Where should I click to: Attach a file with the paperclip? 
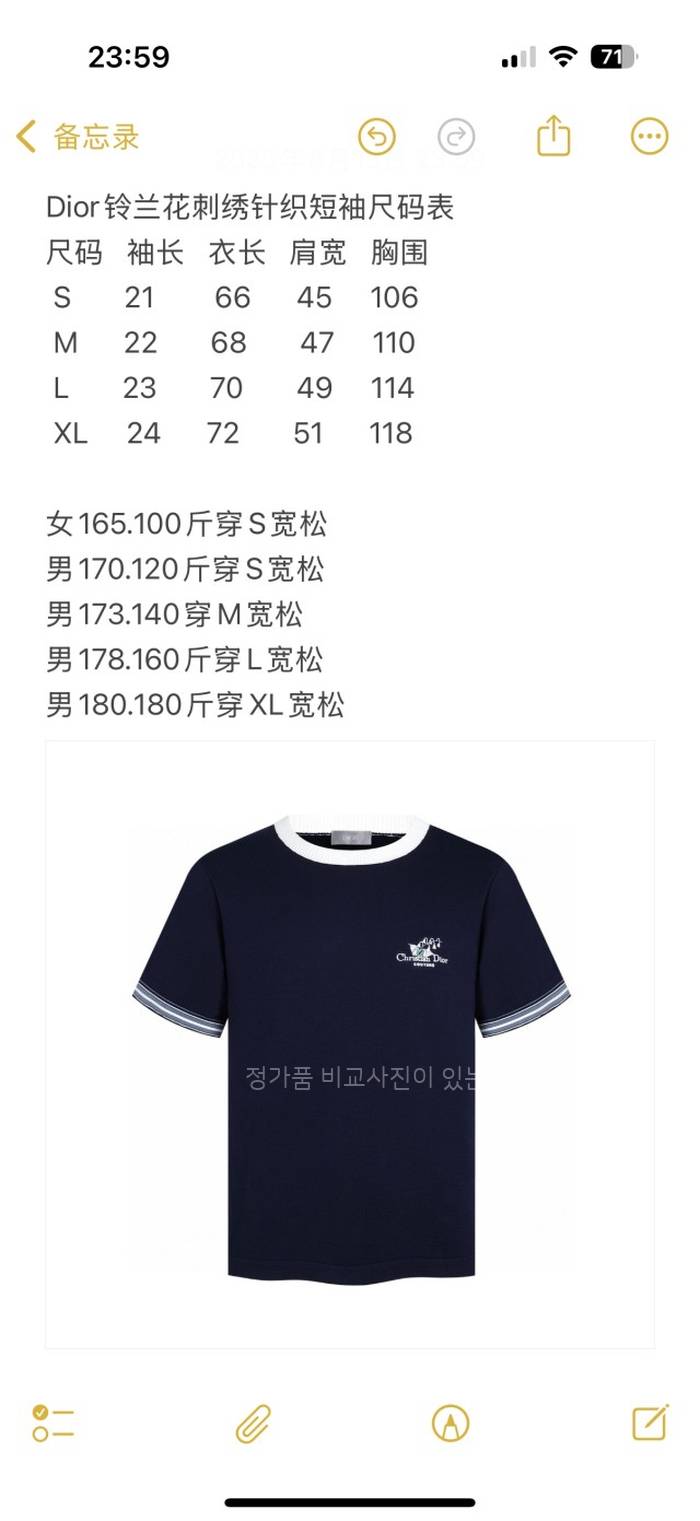point(253,1422)
